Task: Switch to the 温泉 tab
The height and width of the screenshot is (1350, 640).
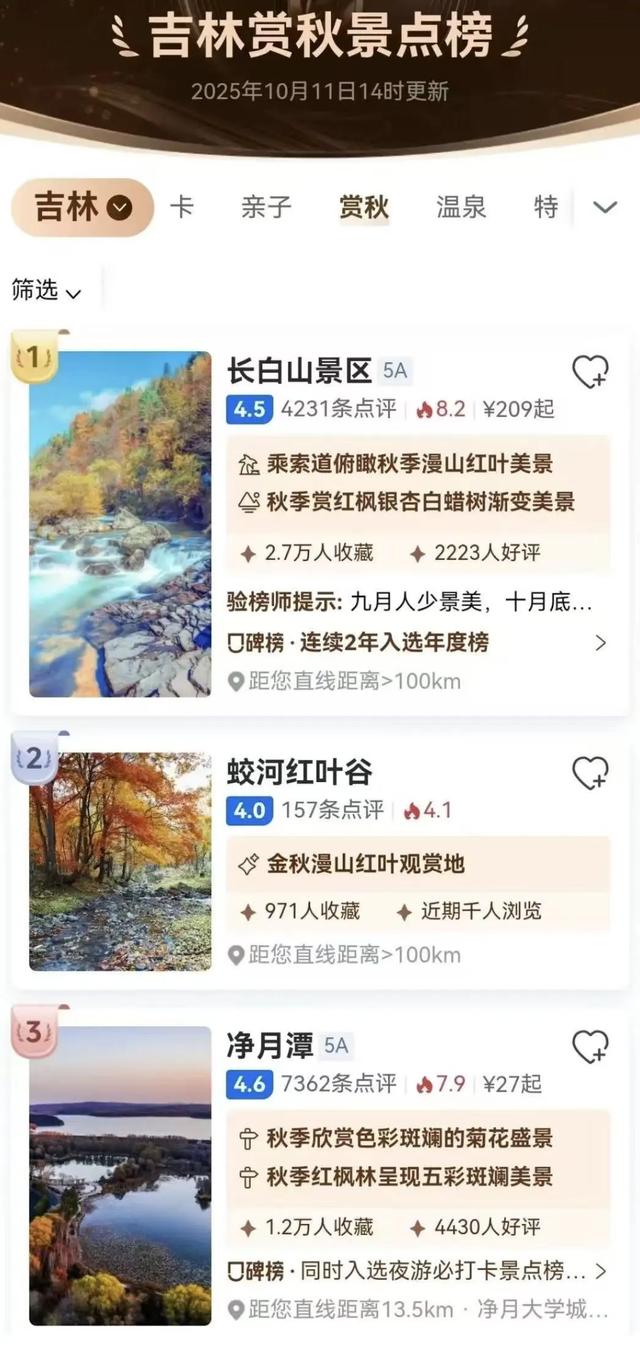Action: pos(461,207)
